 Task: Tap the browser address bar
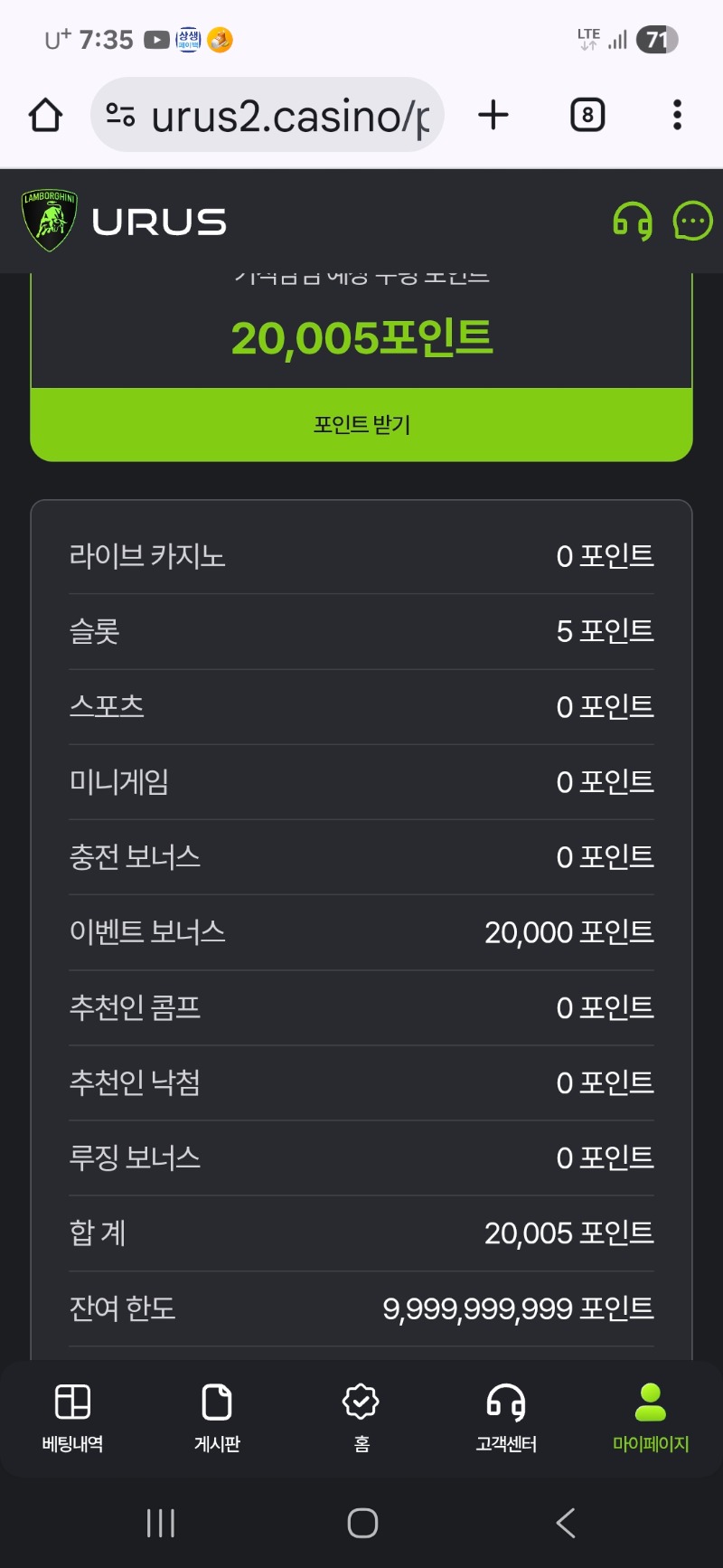coord(271,116)
